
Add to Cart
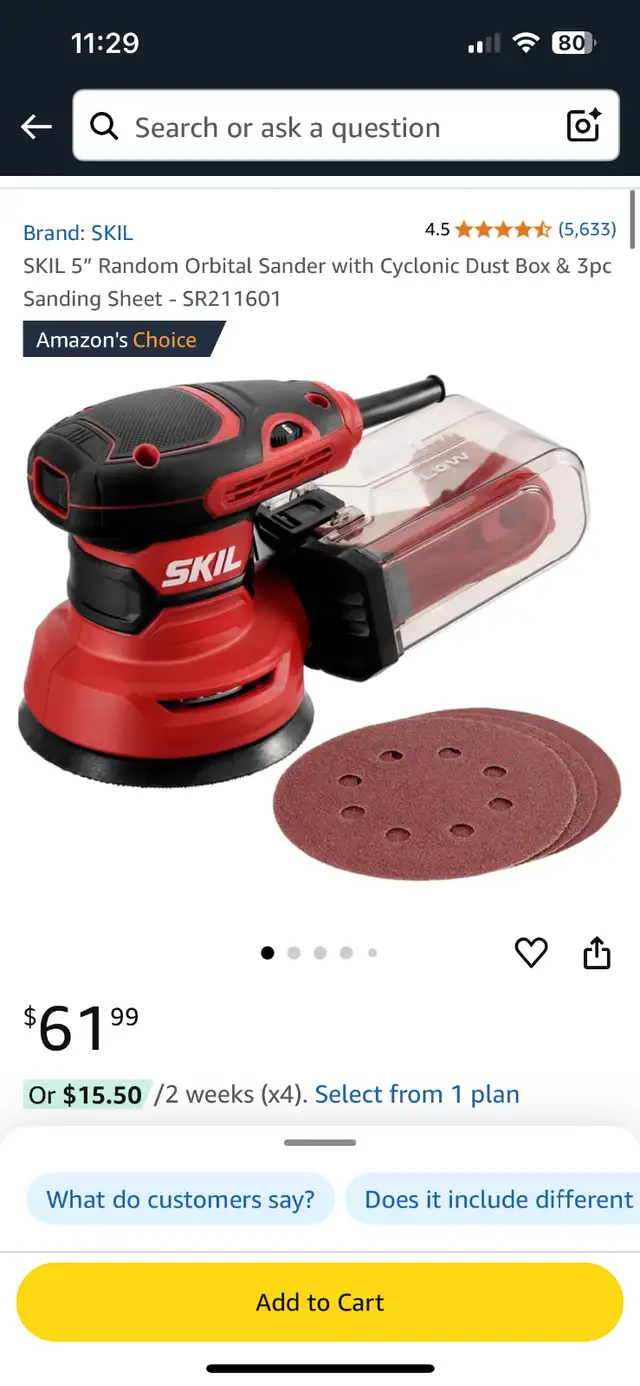coord(320,1302)
